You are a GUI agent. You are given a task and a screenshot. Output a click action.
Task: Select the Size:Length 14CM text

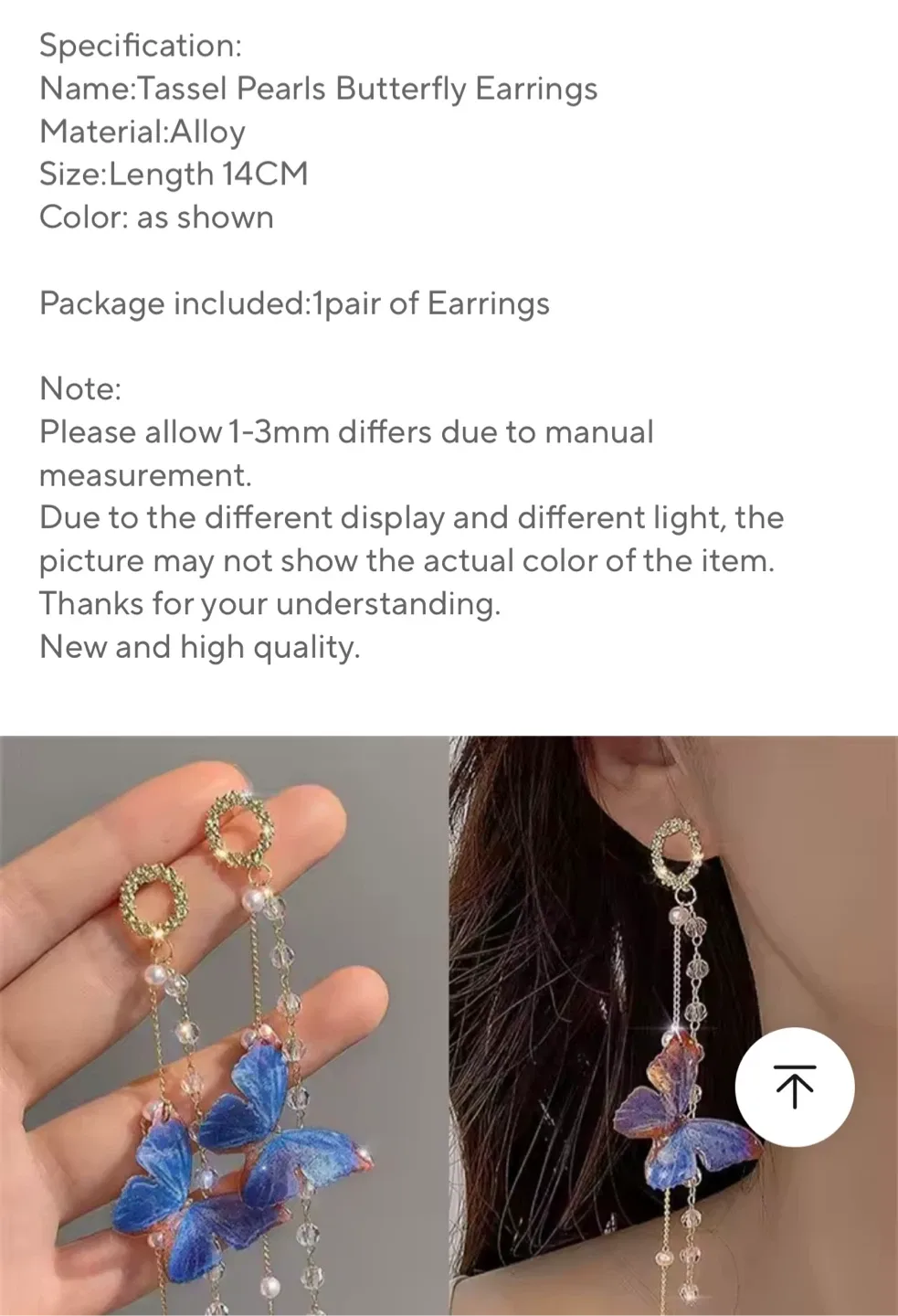(174, 174)
